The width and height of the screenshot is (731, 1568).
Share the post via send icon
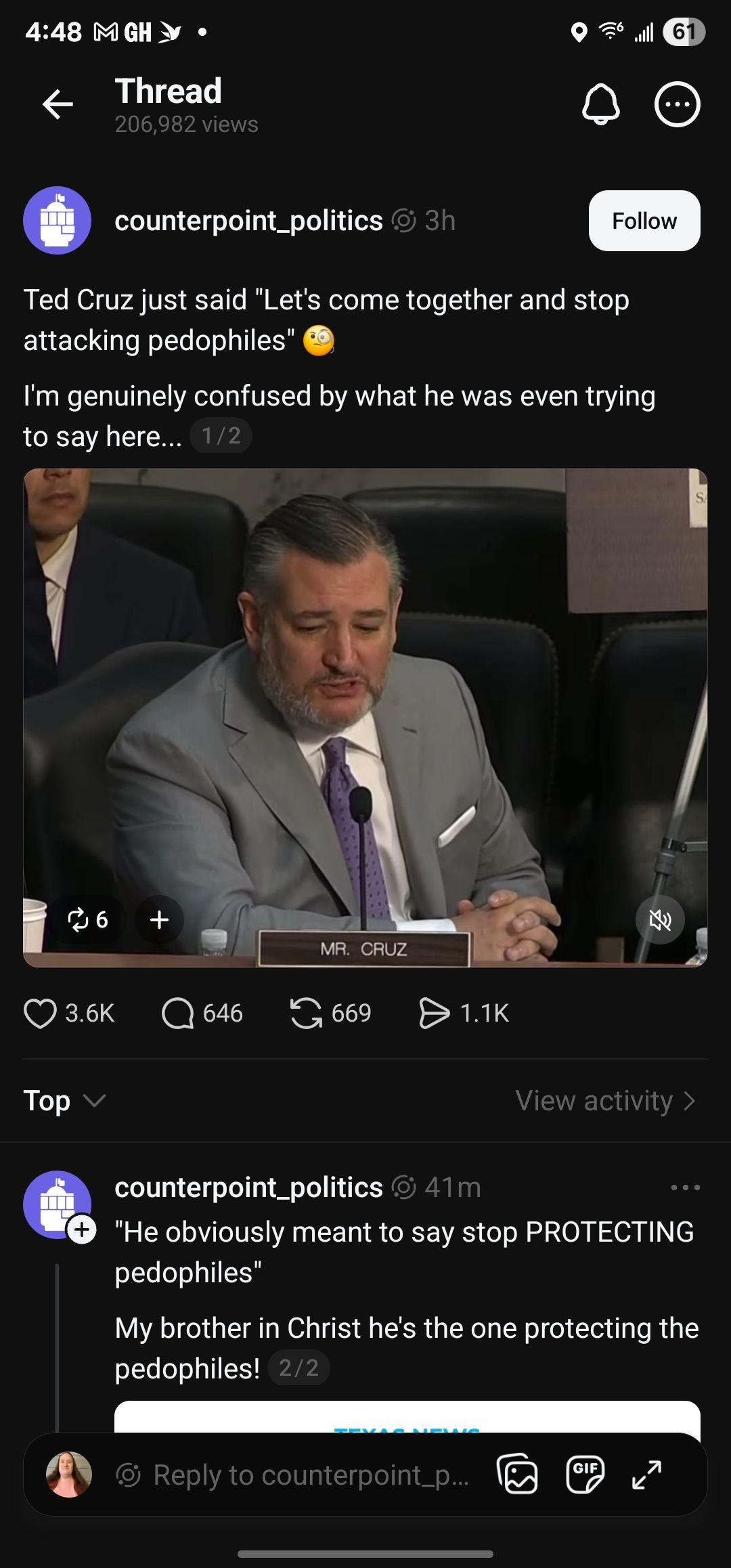[434, 1014]
